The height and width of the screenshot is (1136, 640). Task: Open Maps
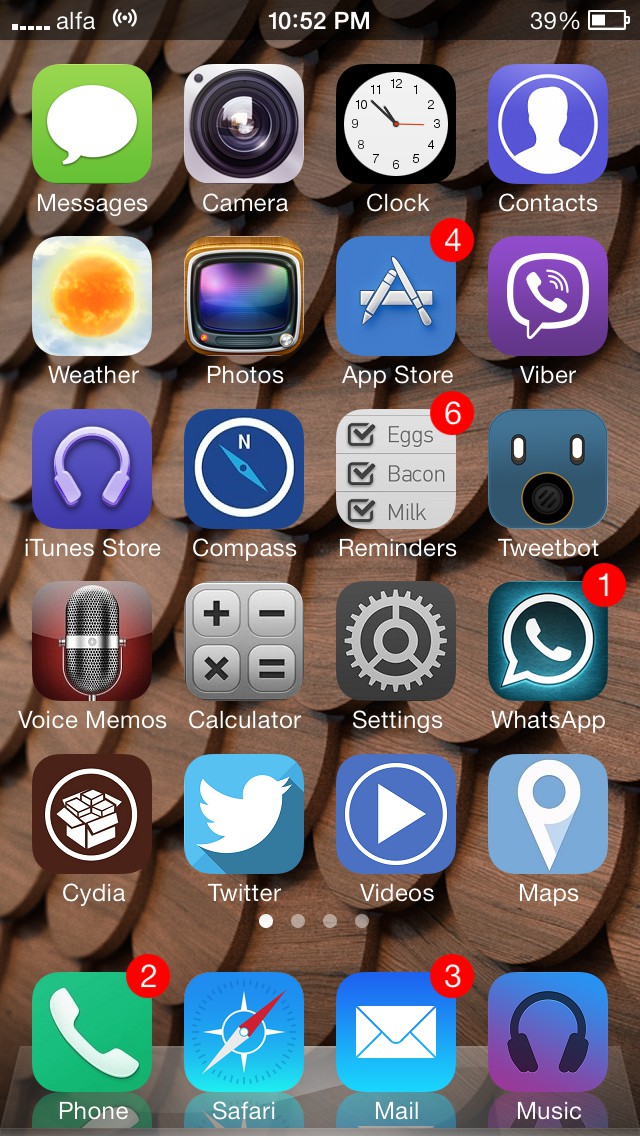click(x=548, y=814)
